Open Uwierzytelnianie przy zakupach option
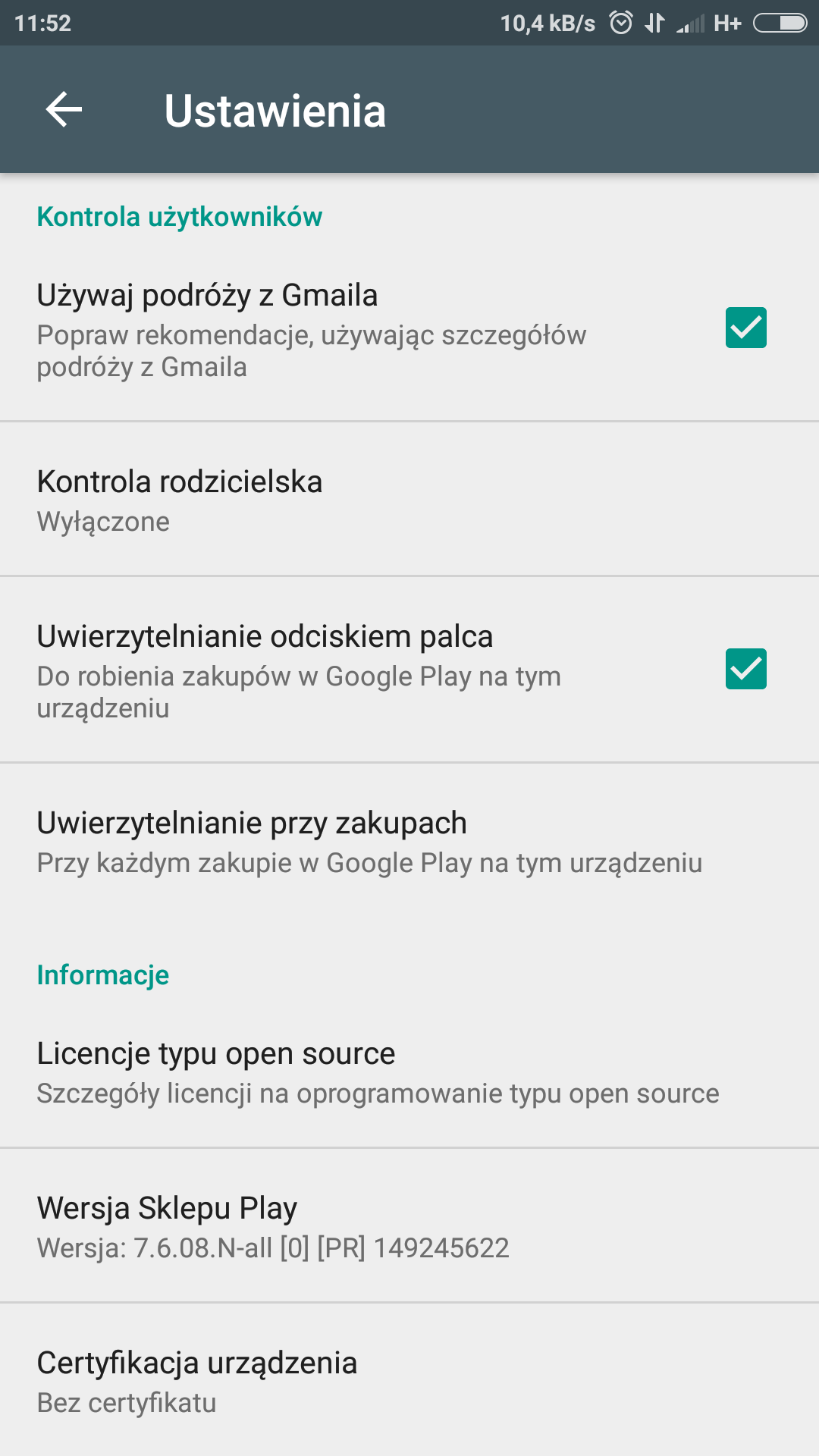The width and height of the screenshot is (819, 1456). [409, 842]
